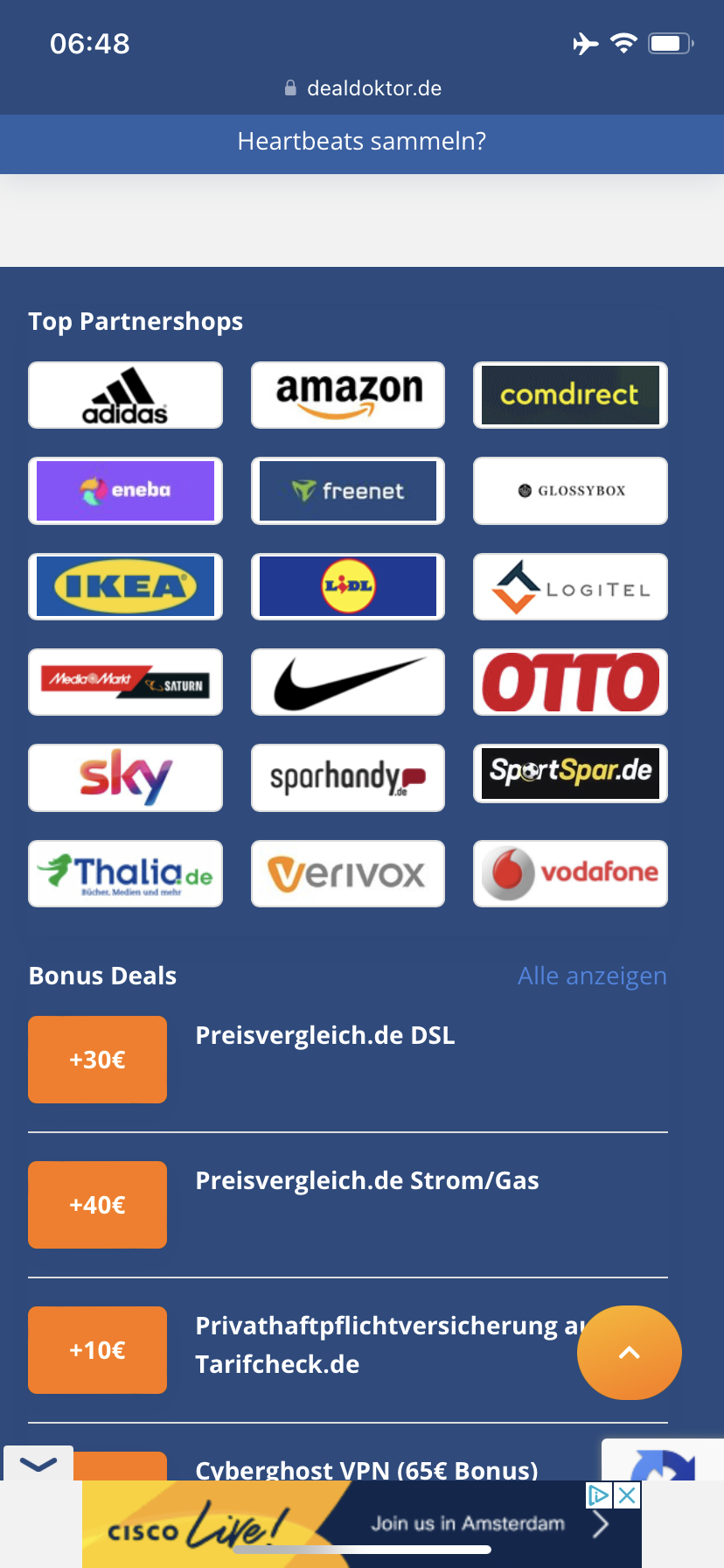This screenshot has height=1568, width=724.
Task: Open the adidas partner shop
Action: tap(125, 395)
